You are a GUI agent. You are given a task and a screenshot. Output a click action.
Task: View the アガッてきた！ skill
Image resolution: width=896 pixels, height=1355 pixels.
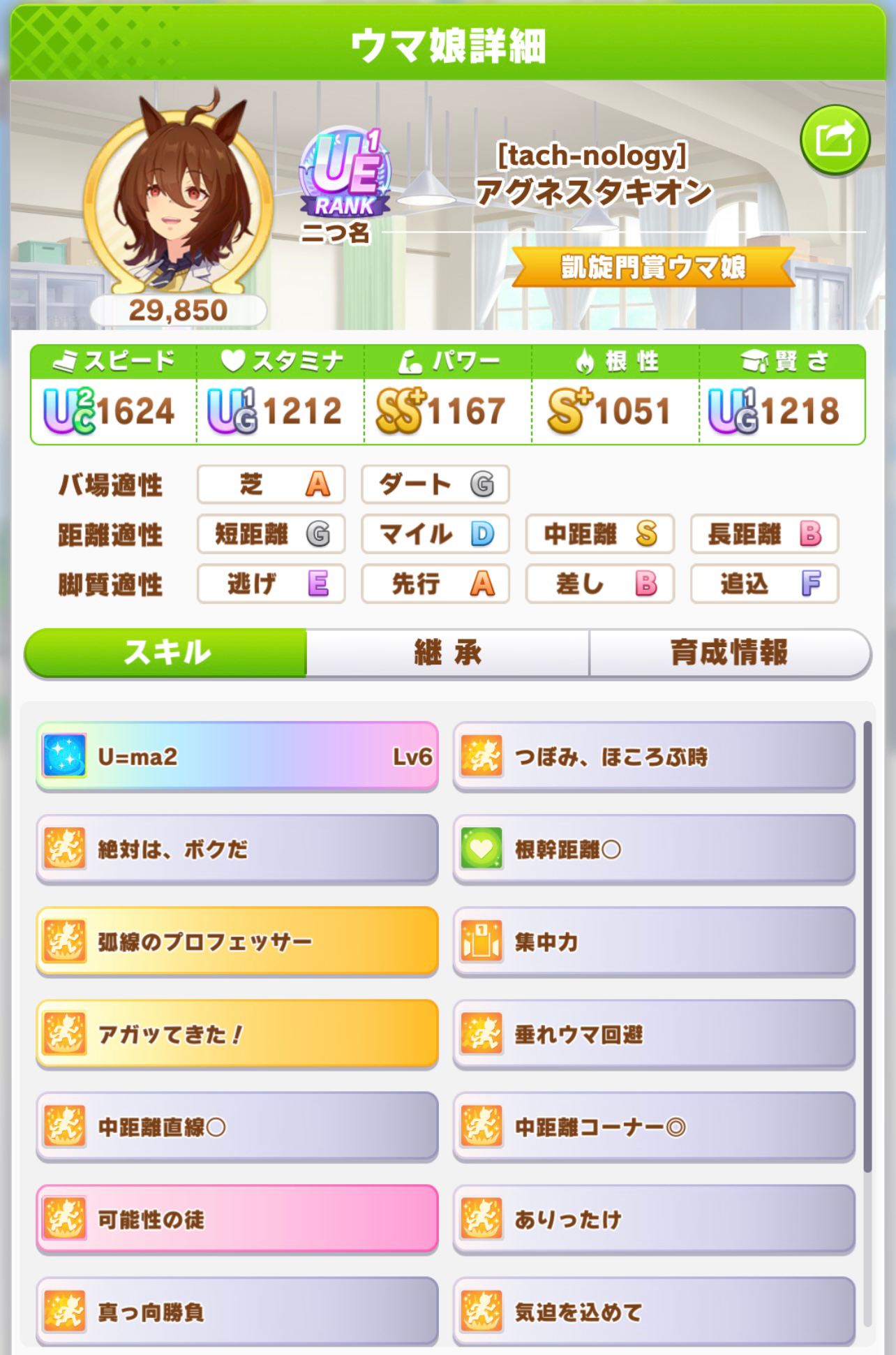tap(237, 1035)
